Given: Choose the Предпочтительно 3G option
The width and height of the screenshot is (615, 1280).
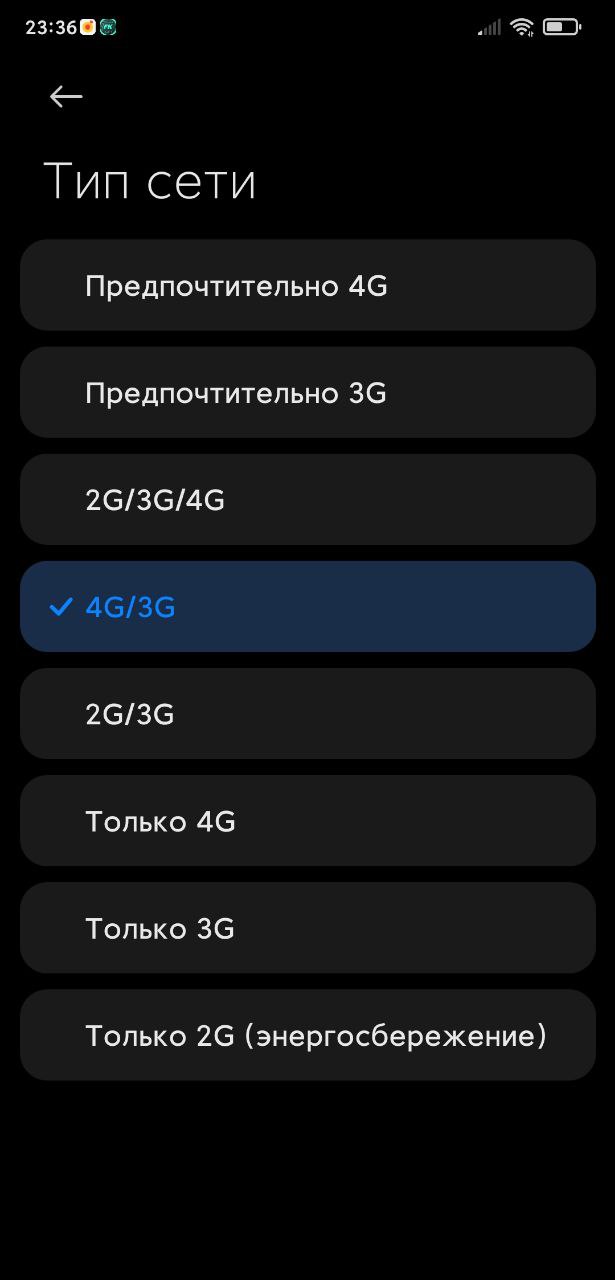Looking at the screenshot, I should click(x=307, y=393).
